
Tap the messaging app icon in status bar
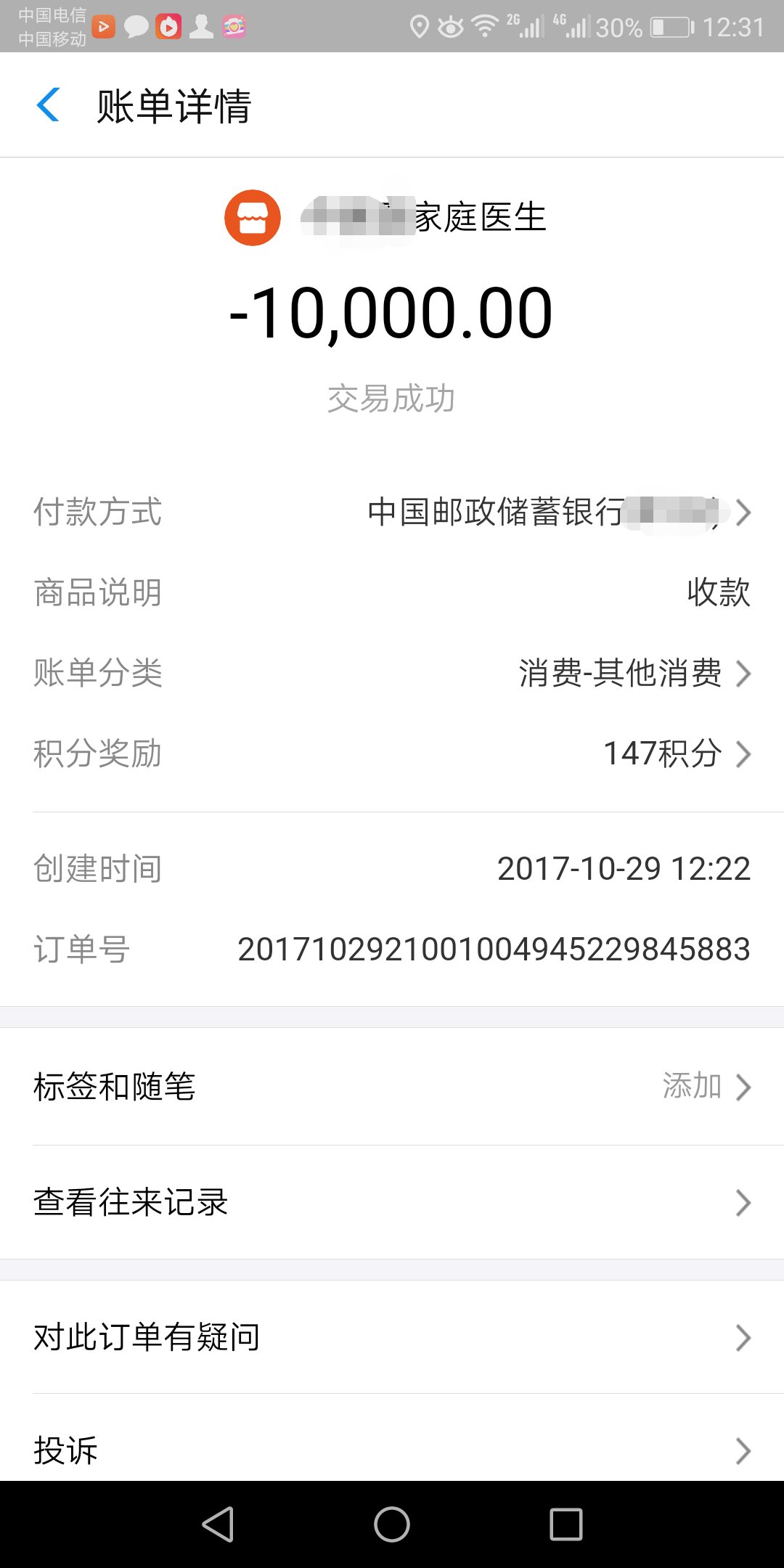pos(136,28)
